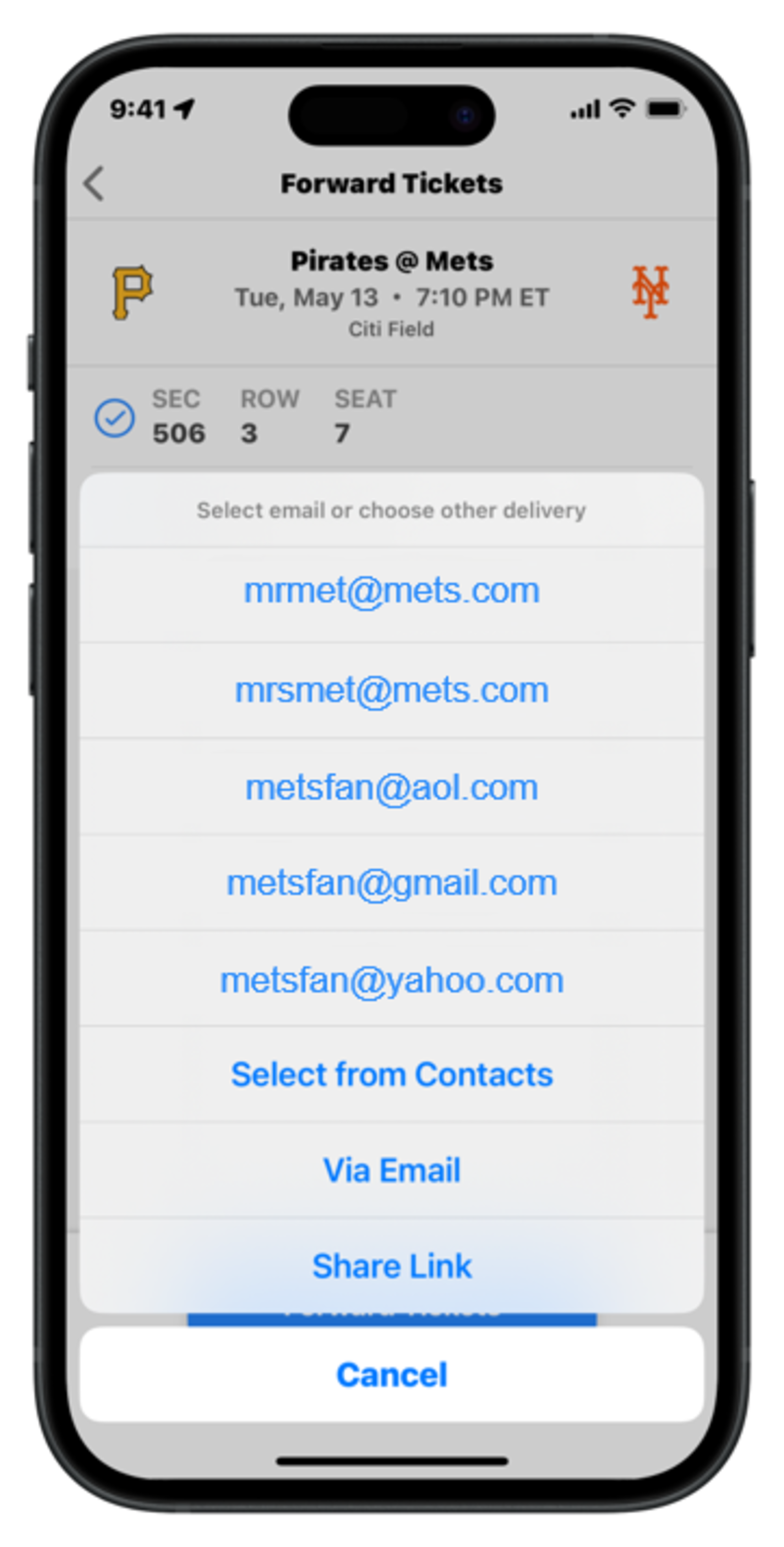Image resolution: width=784 pixels, height=1547 pixels.
Task: Cancel the delivery selection sheet
Action: [x=391, y=1375]
